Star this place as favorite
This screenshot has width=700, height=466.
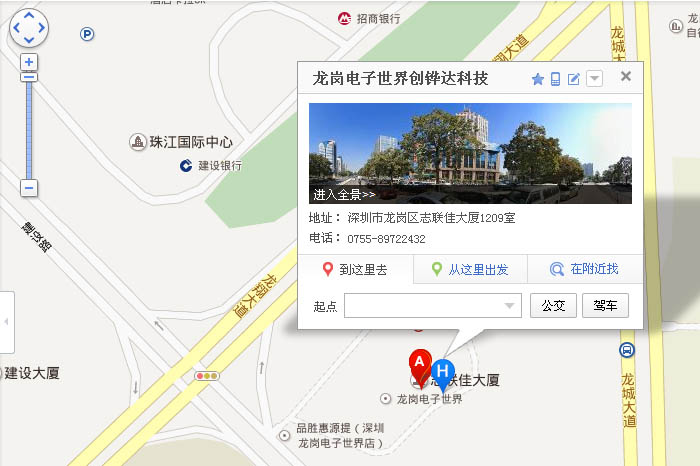point(537,79)
